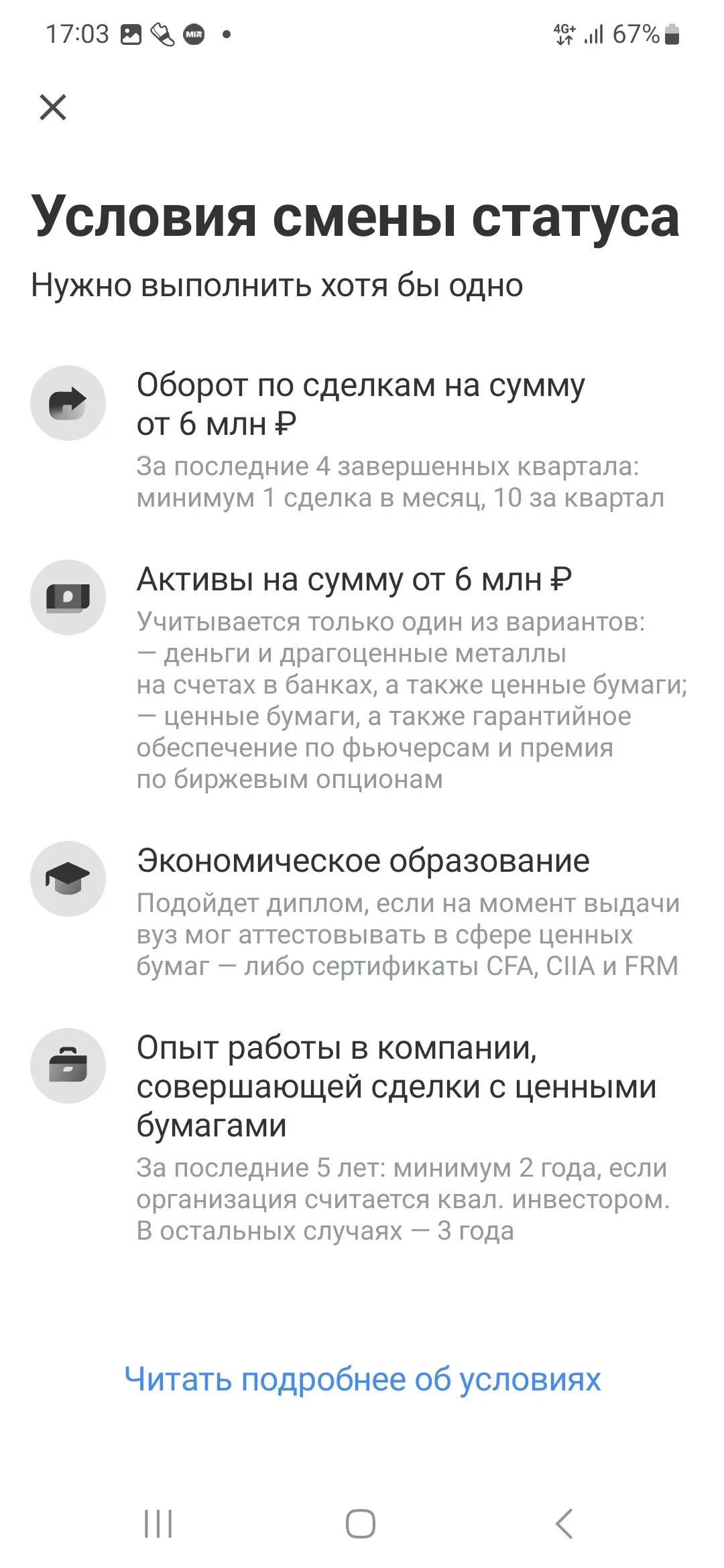Open the 'Читать подробнее об условиях' link

click(x=363, y=1380)
